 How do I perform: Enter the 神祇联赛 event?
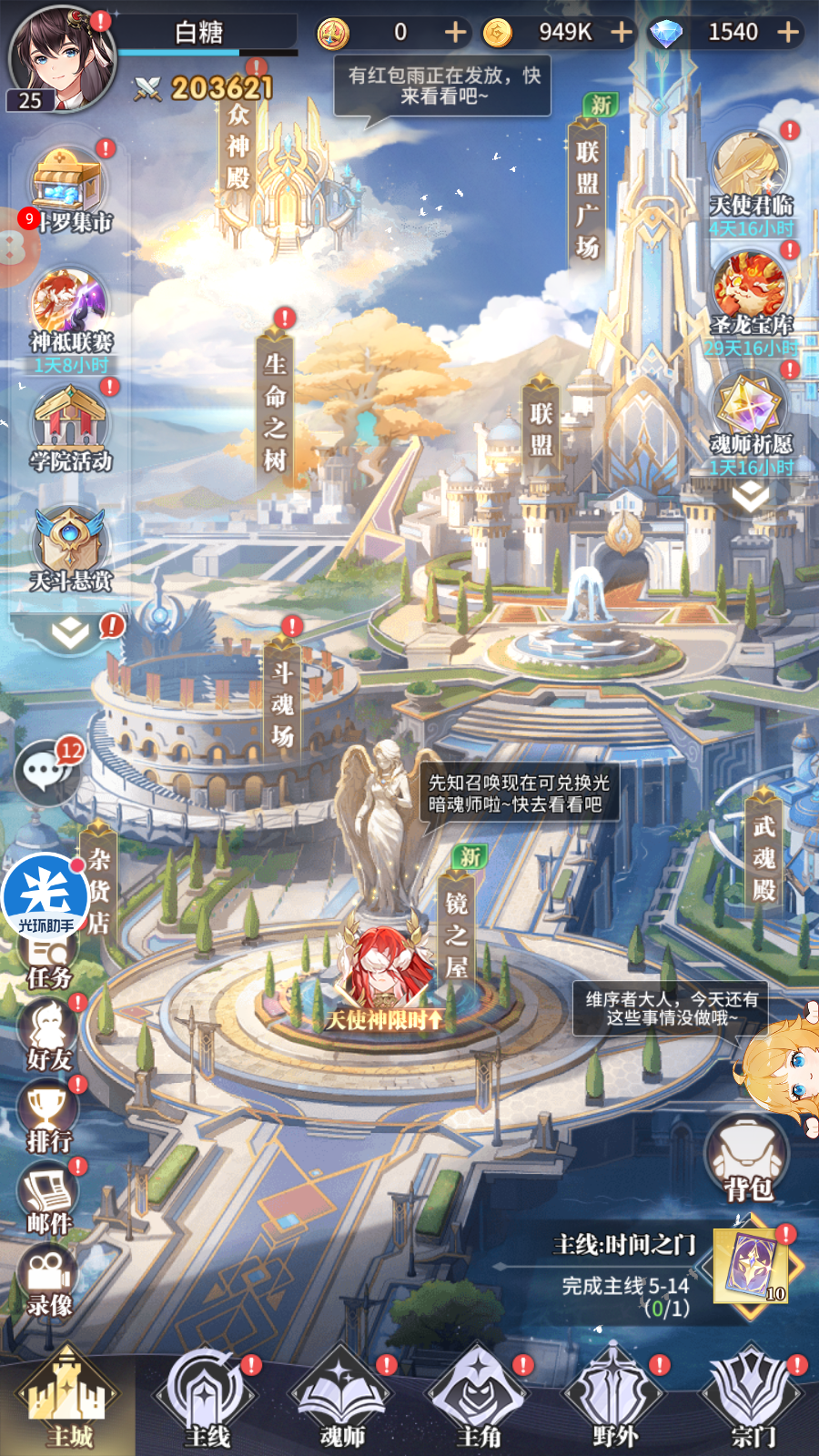coord(70,309)
